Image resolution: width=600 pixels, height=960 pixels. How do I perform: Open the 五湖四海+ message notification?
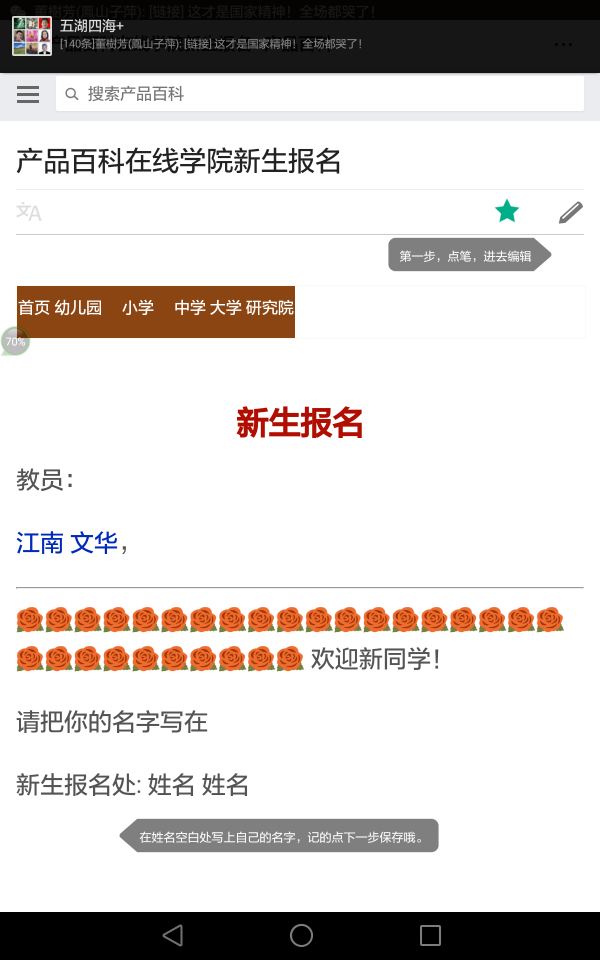tap(250, 36)
